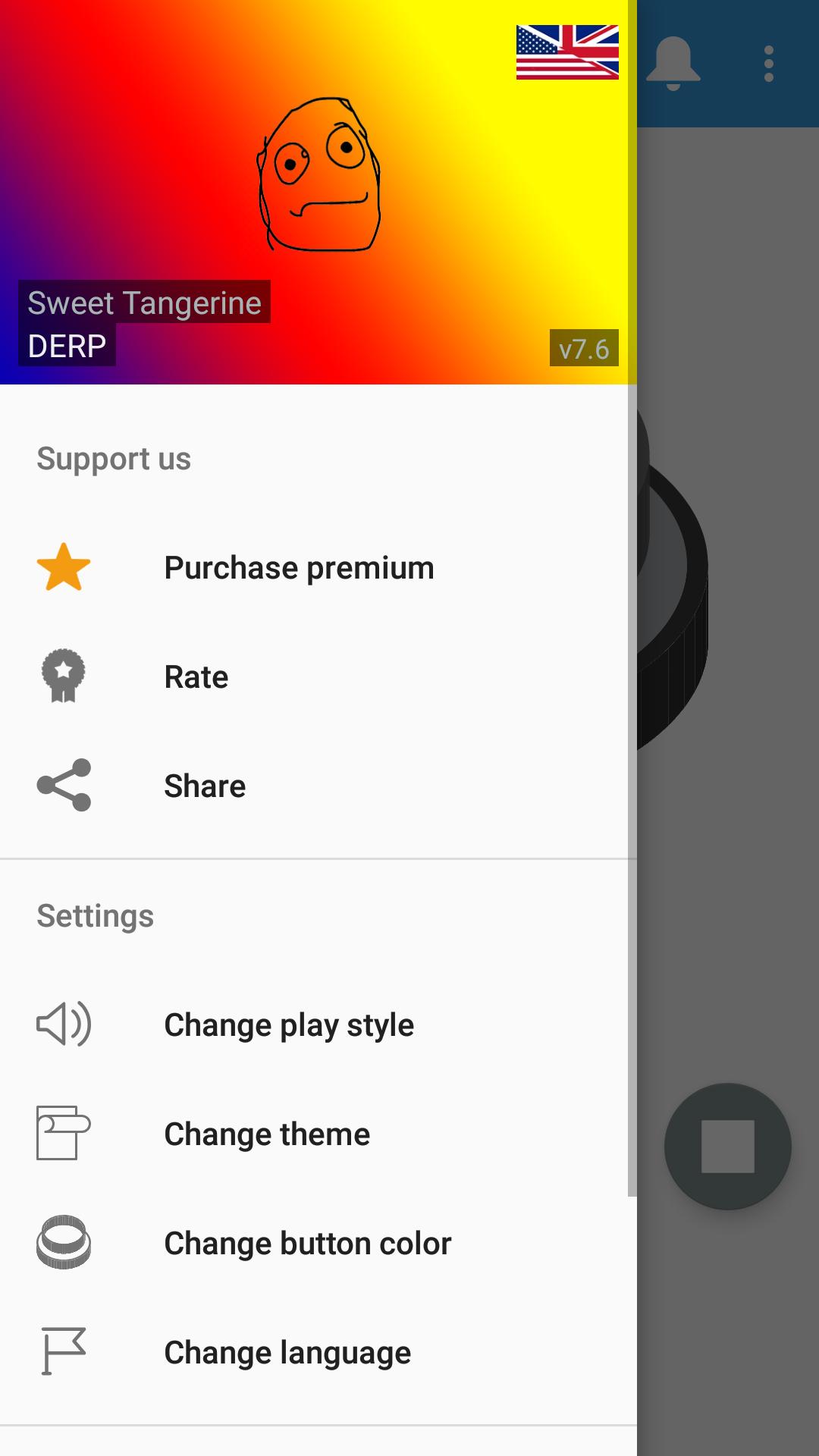Tap the US/UK flag language icon
The image size is (819, 1456).
[x=567, y=52]
